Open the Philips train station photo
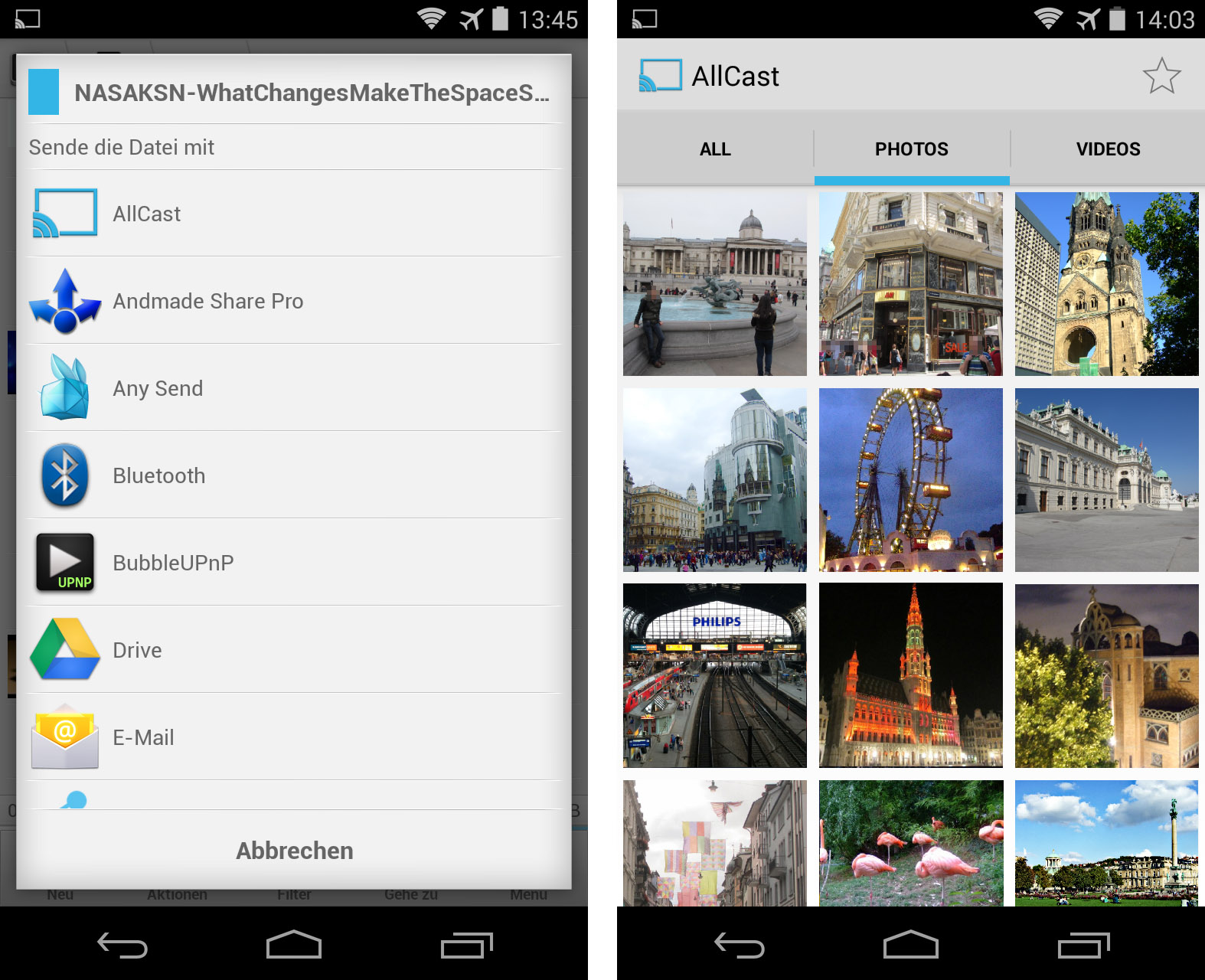Screen dimensions: 1205x980 pos(715,676)
